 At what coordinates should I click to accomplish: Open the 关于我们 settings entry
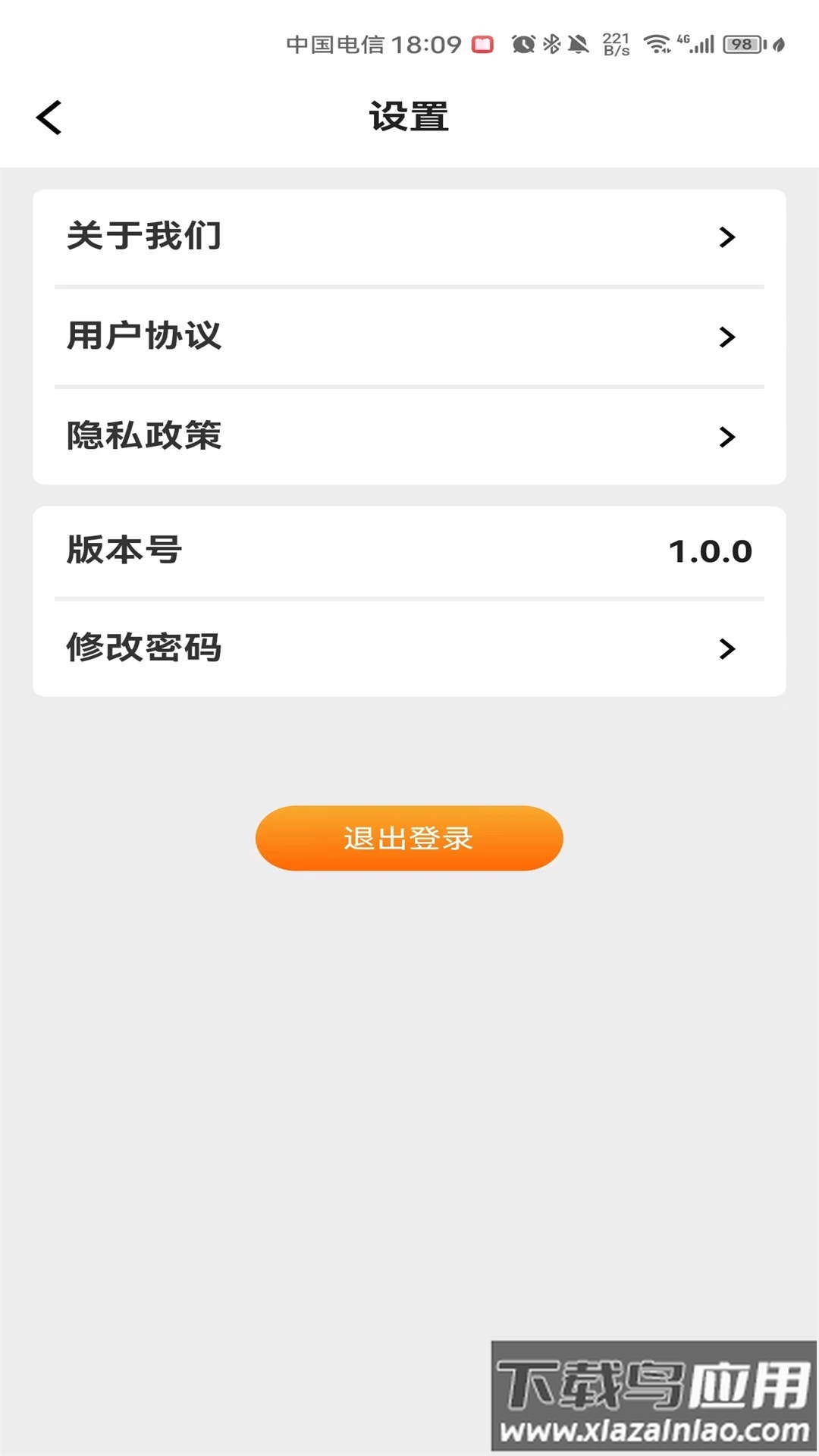coord(303,236)
